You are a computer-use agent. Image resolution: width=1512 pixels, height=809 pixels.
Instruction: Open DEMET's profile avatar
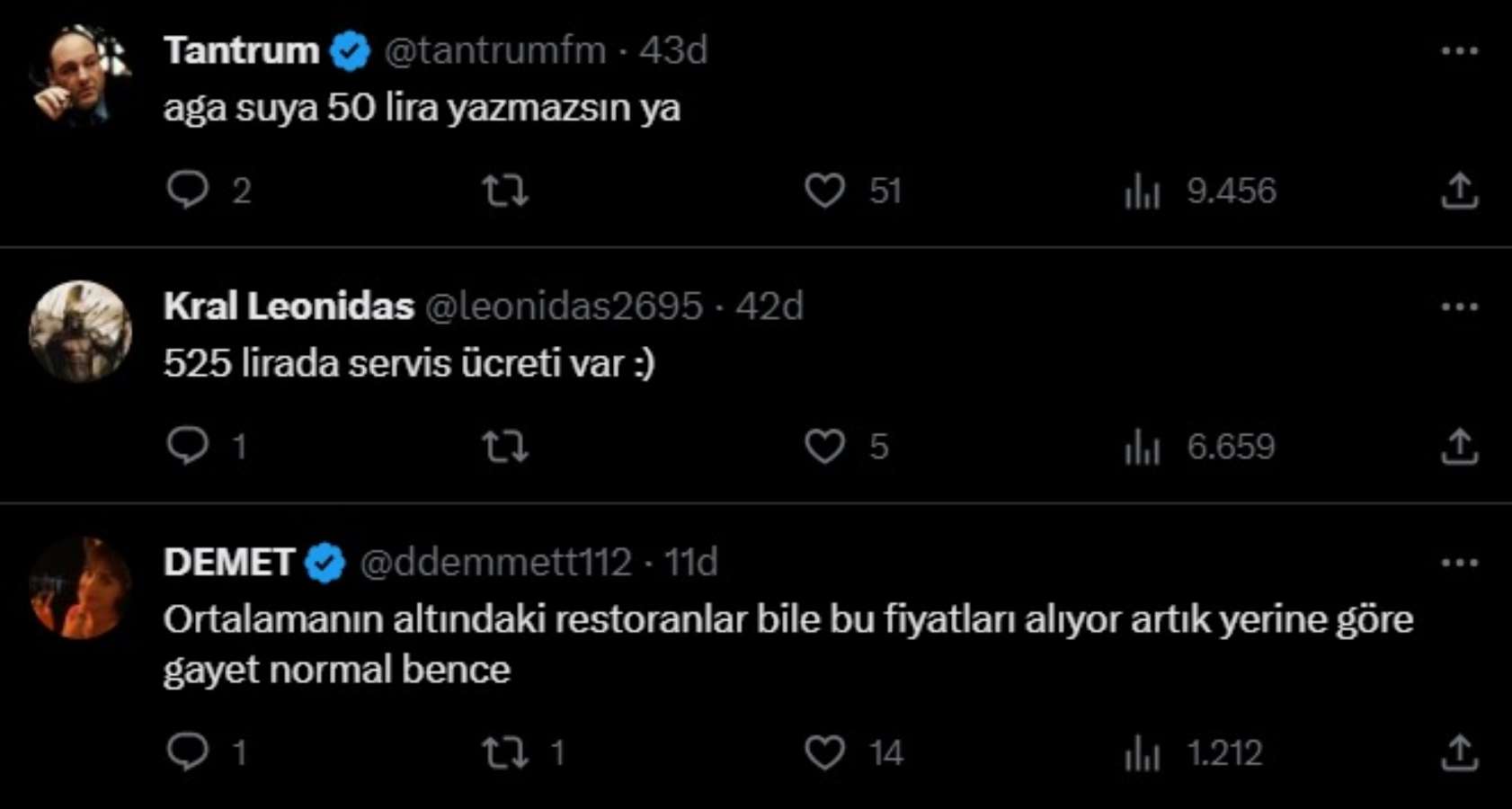point(80,587)
